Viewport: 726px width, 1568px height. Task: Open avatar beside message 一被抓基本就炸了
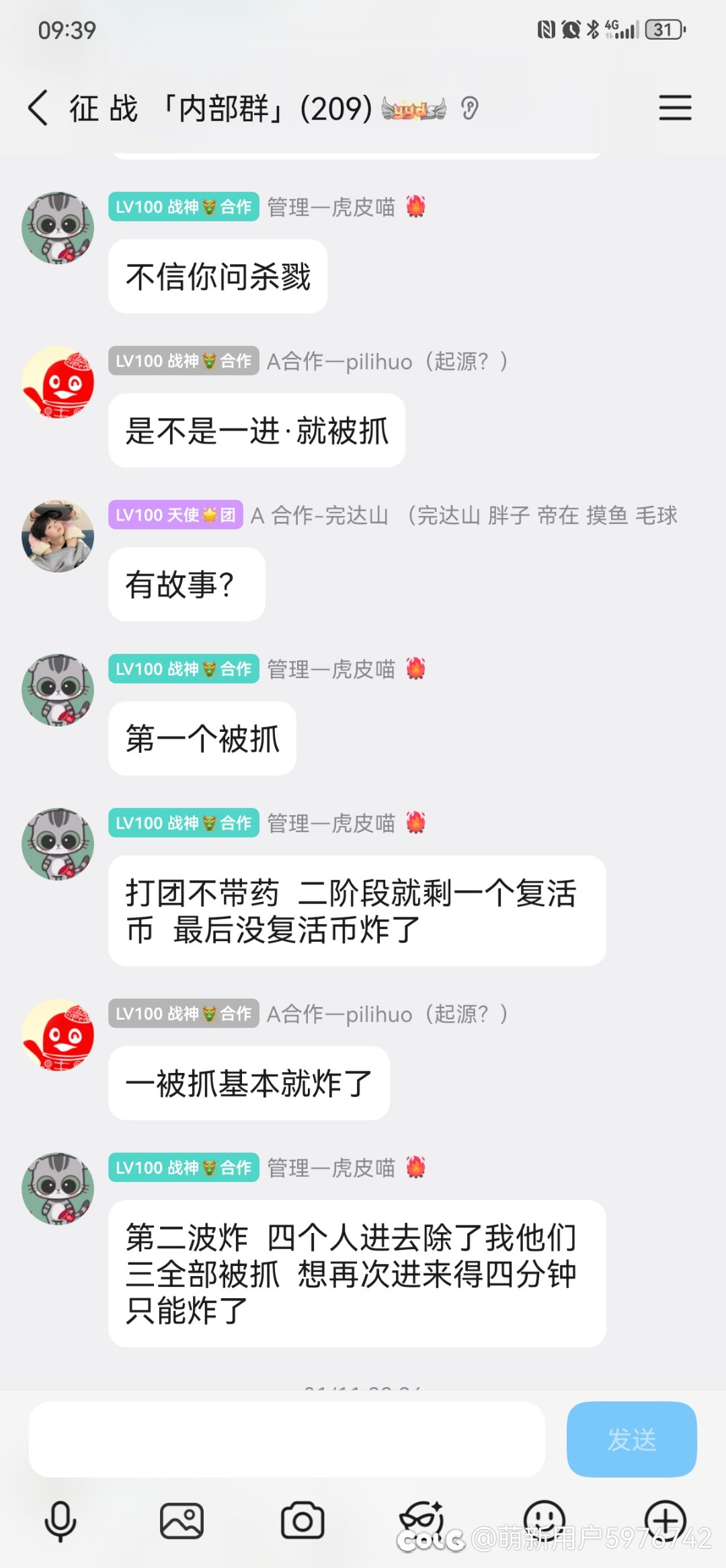[58, 1035]
